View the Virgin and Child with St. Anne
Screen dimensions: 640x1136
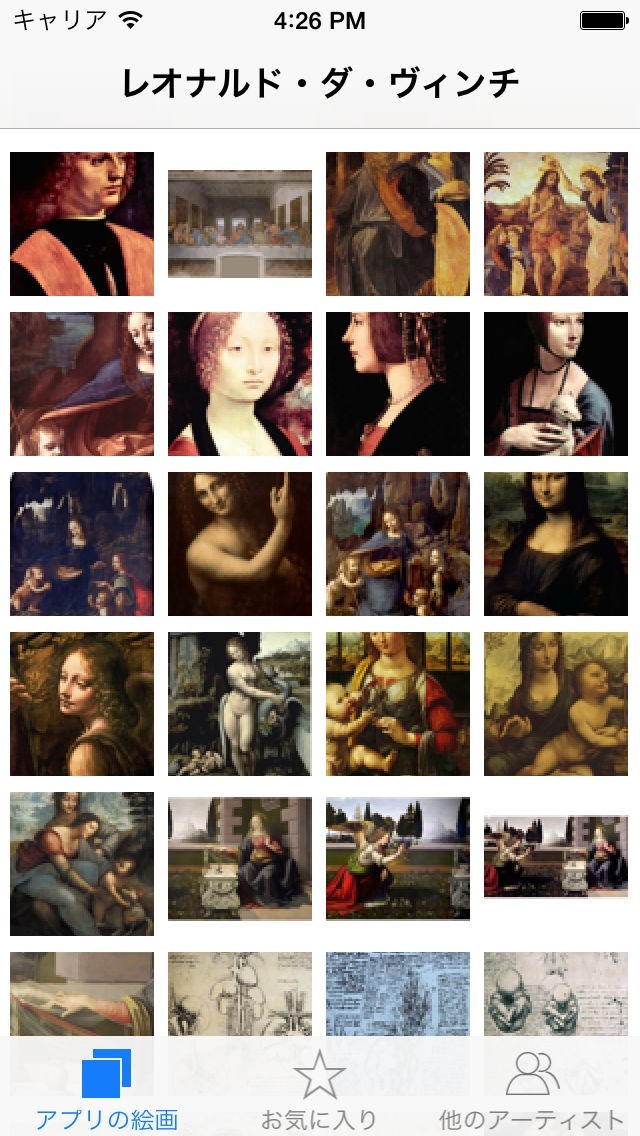(82, 864)
